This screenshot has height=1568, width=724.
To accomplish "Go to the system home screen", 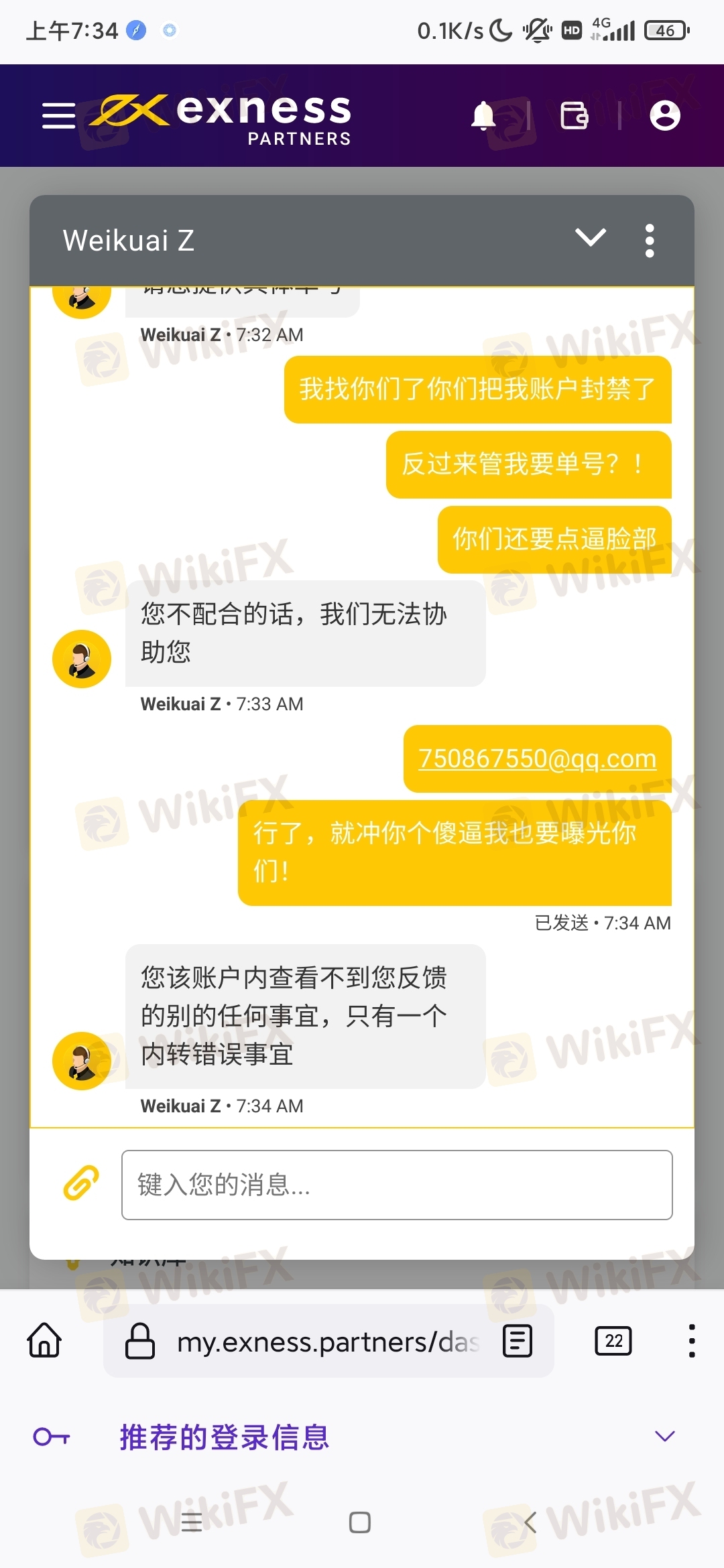I will [x=360, y=1522].
